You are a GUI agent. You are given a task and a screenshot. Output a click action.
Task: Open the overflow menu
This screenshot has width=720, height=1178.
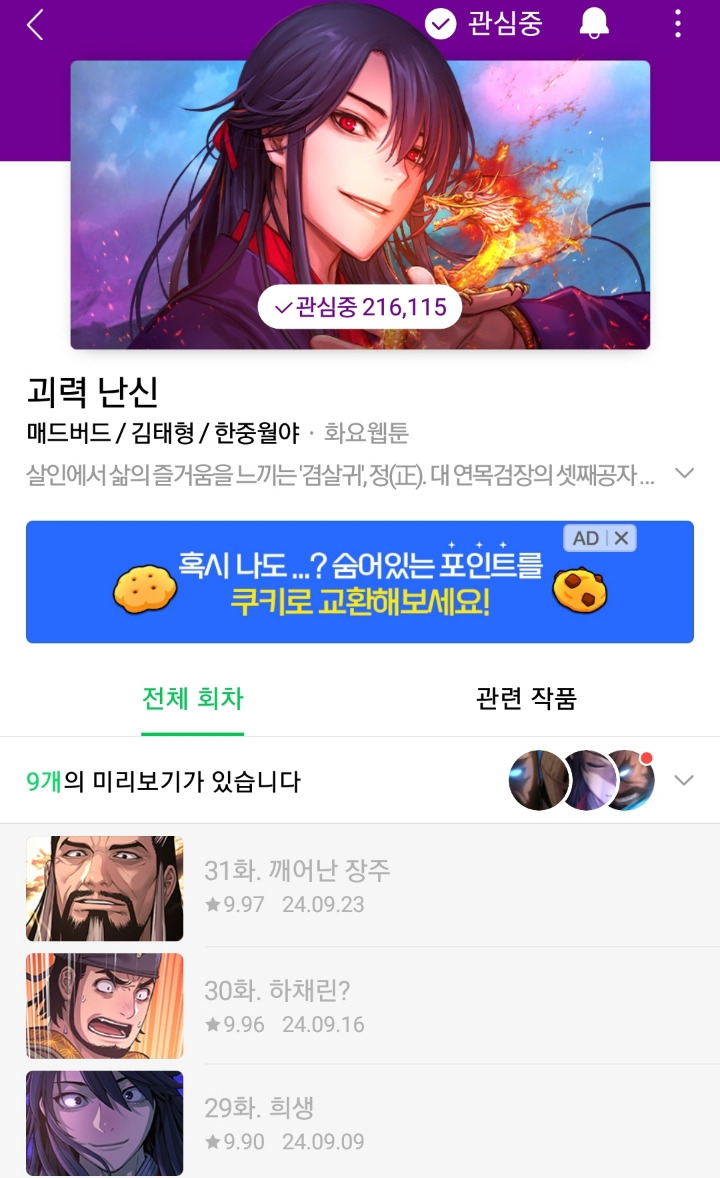coord(677,24)
